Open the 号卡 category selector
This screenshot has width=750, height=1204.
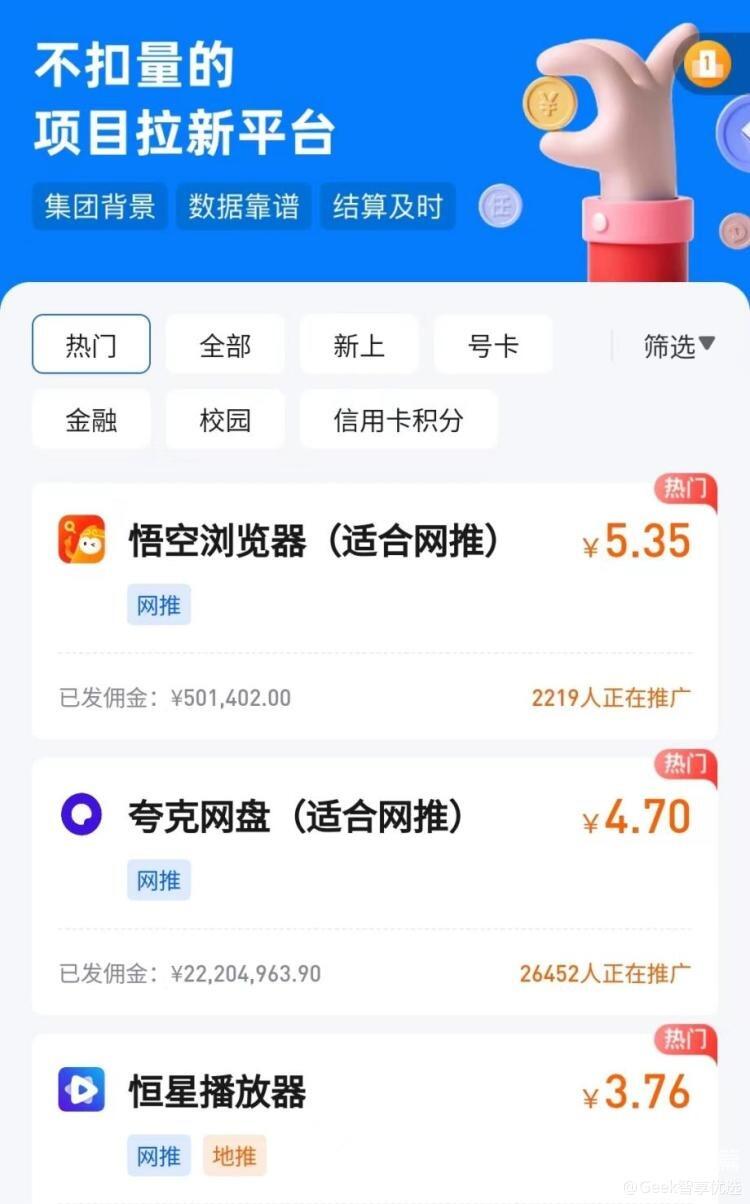[493, 344]
